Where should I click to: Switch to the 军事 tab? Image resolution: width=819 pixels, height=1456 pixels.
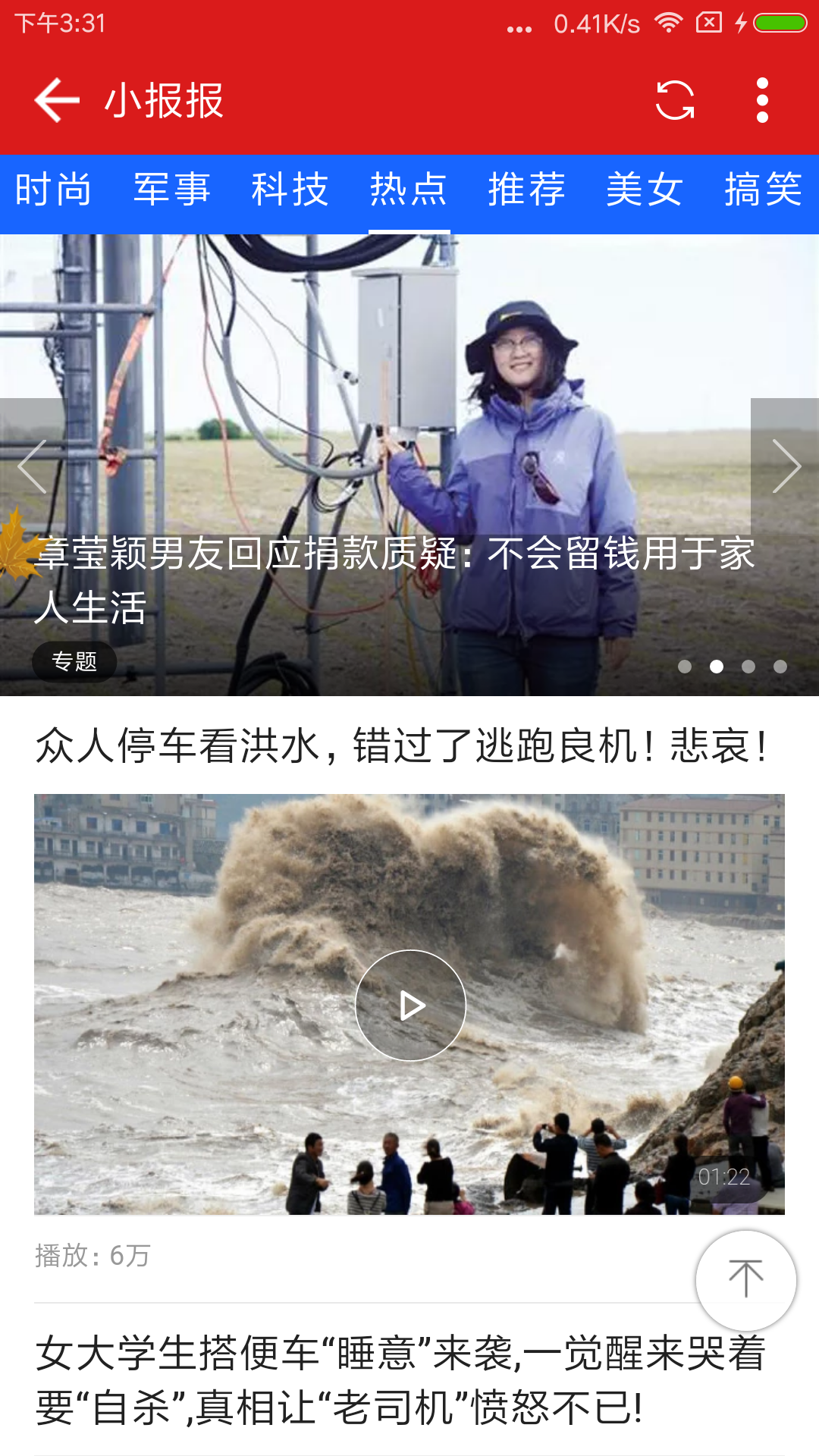click(x=173, y=191)
